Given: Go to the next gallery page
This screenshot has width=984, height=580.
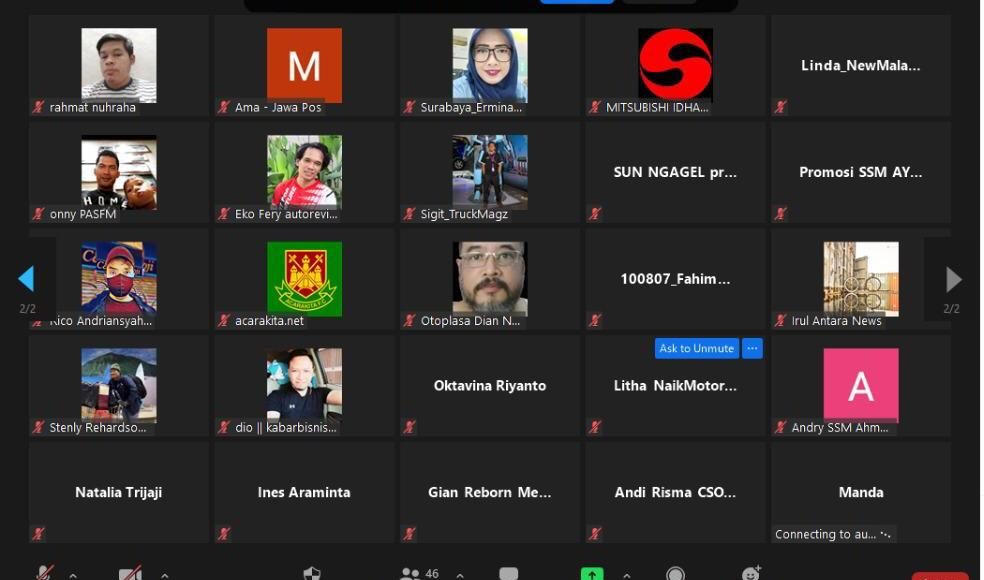Looking at the screenshot, I should point(953,279).
